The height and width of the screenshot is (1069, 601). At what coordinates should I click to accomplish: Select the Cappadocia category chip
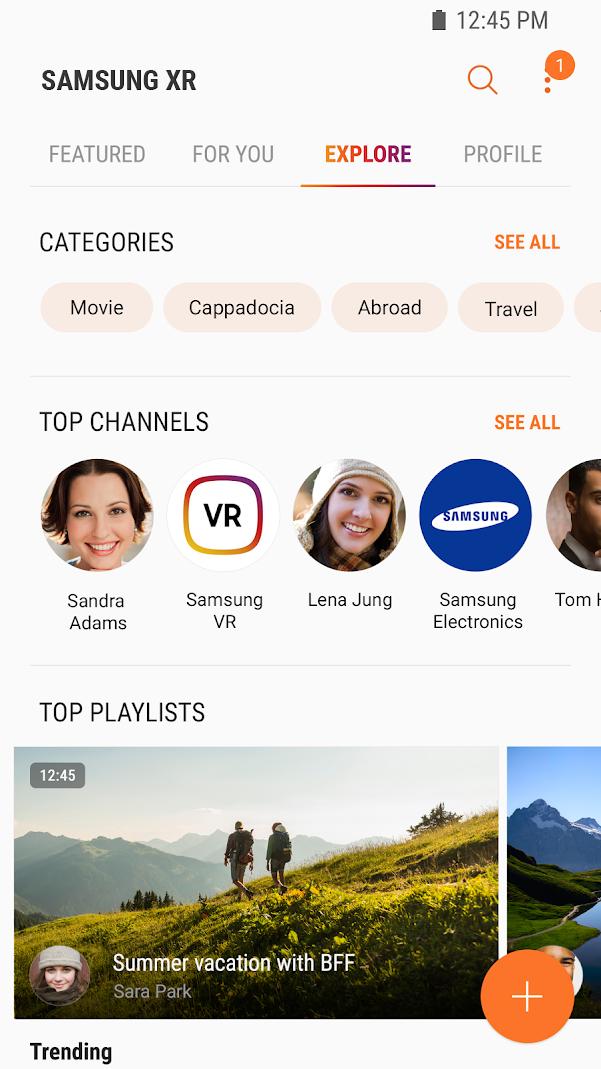tap(242, 307)
